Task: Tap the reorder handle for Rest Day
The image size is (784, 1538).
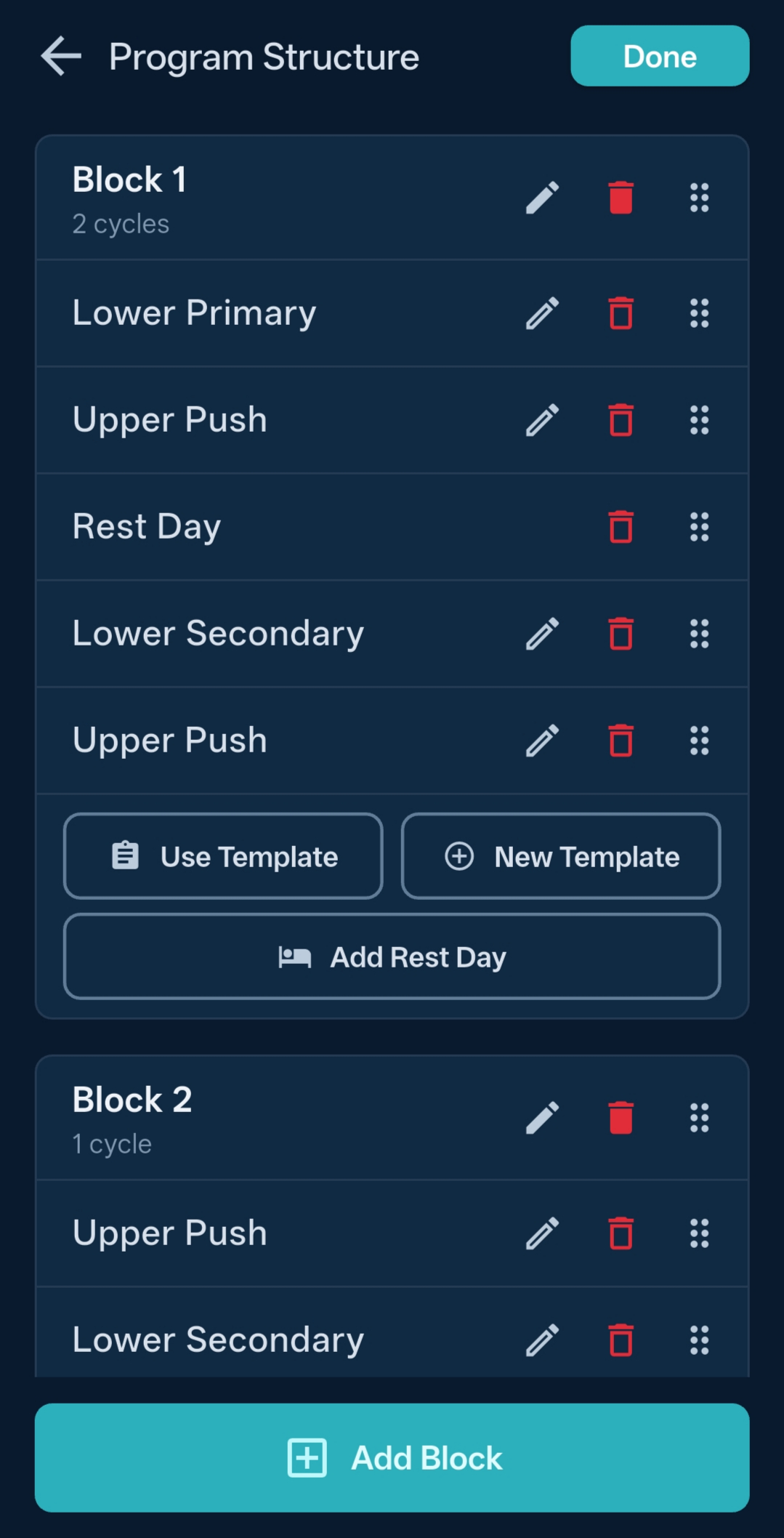Action: pyautogui.click(x=699, y=527)
